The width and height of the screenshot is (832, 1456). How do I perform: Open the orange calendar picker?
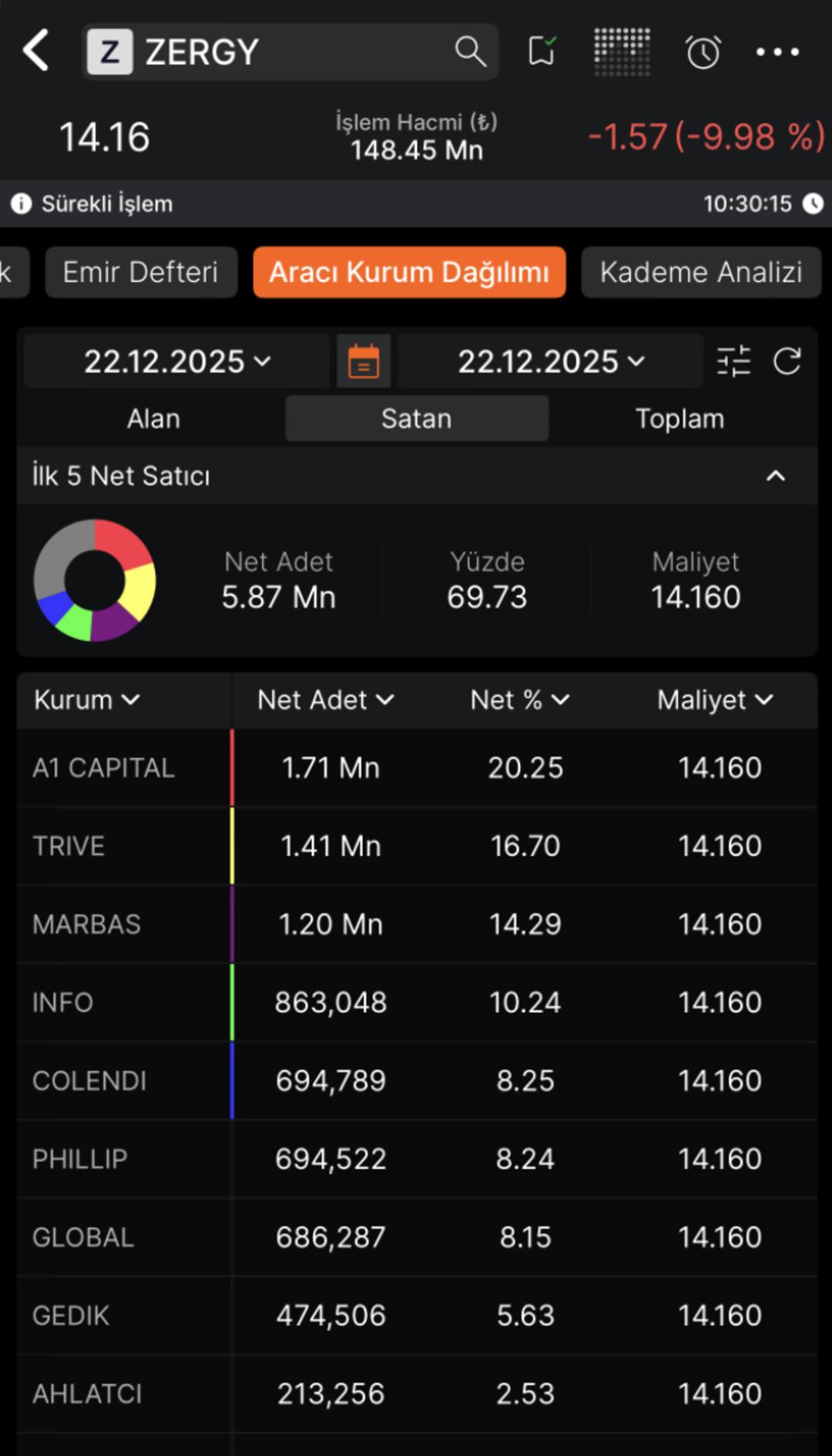click(x=364, y=361)
